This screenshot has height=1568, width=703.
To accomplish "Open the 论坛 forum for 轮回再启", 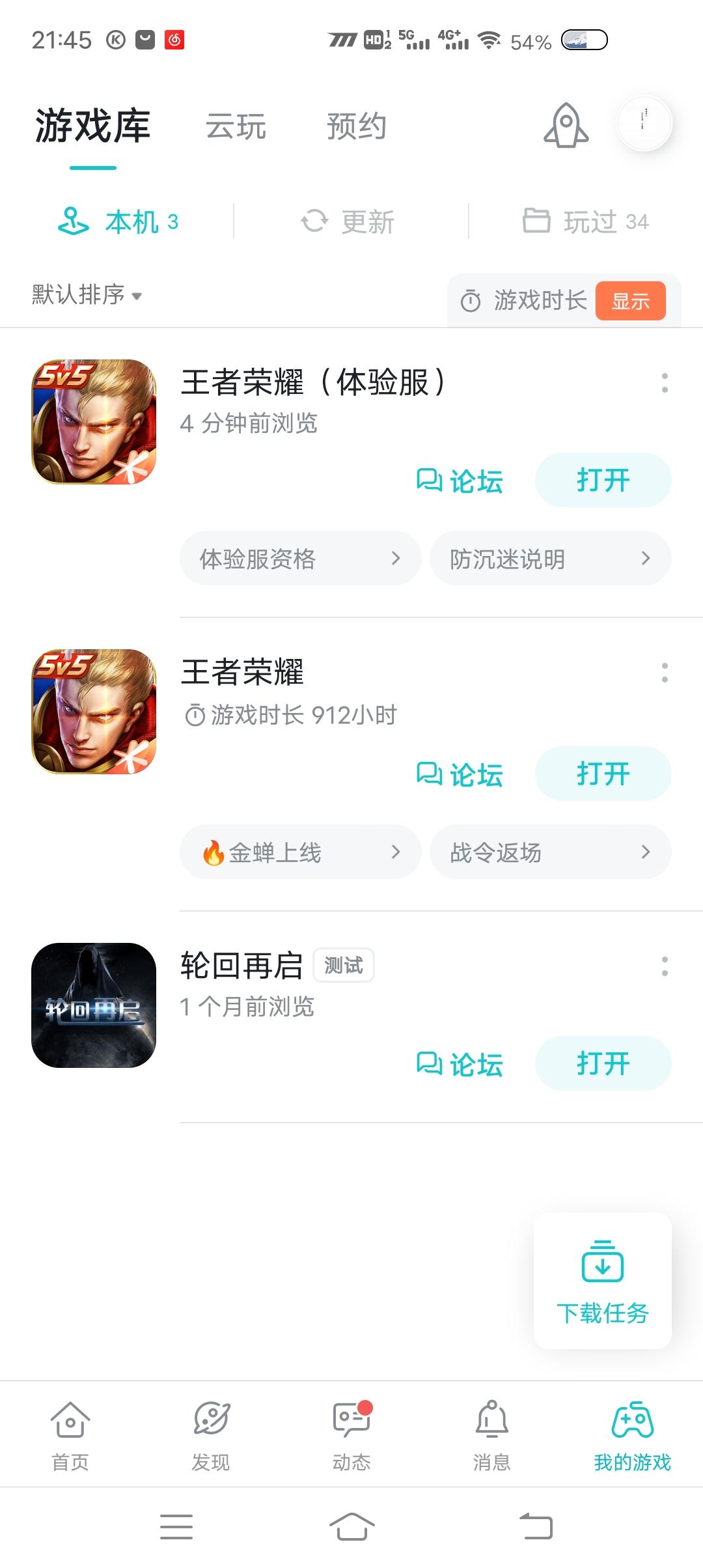I will coord(460,1063).
